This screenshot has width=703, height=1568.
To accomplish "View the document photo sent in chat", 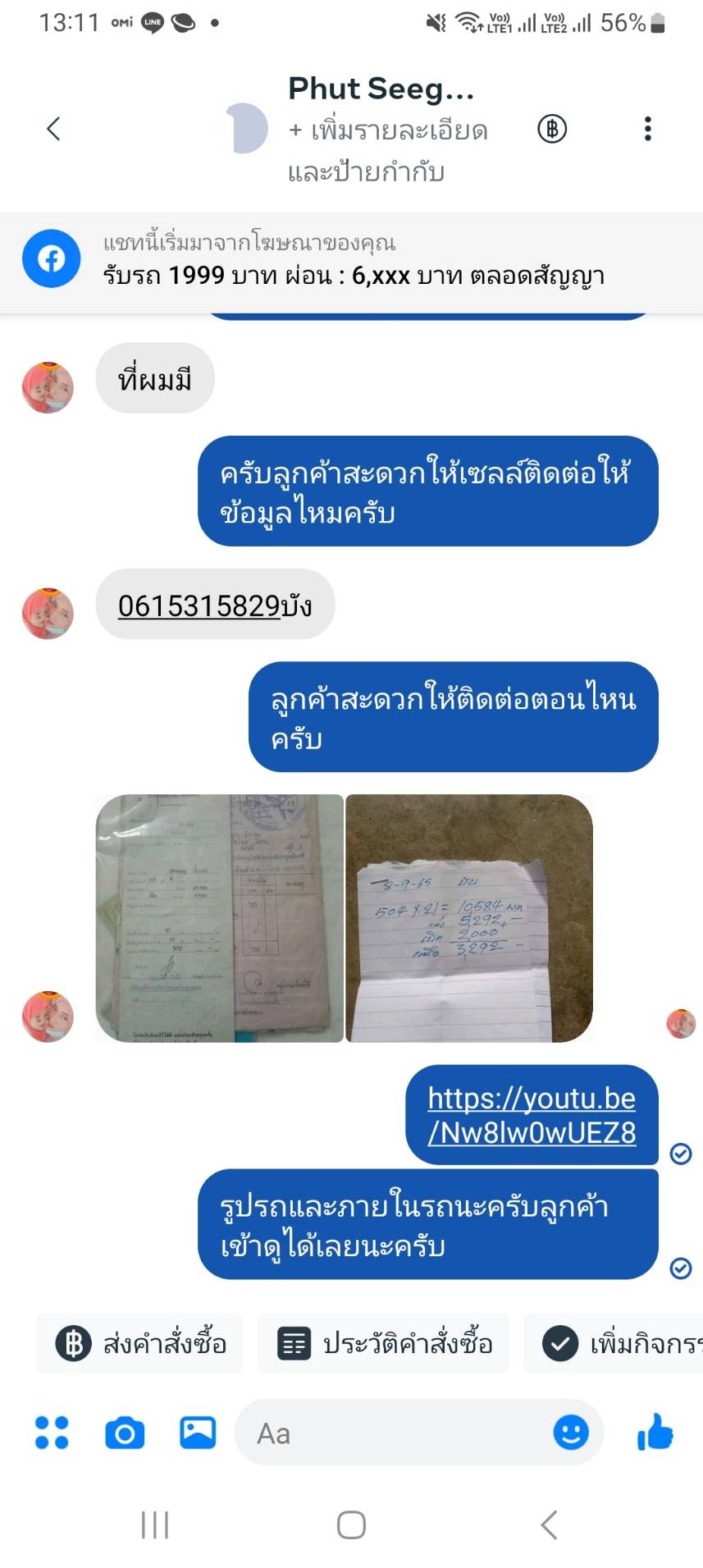I will pos(220,918).
